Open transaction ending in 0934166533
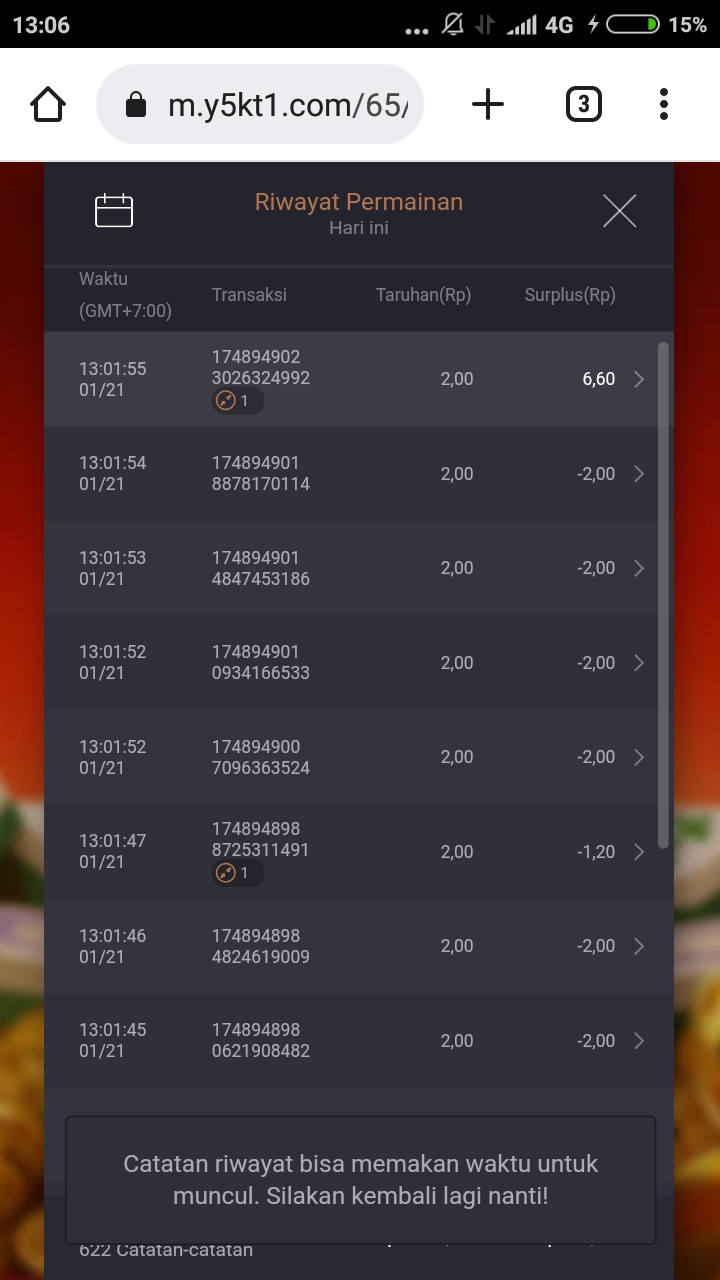This screenshot has width=720, height=1280. 638,663
